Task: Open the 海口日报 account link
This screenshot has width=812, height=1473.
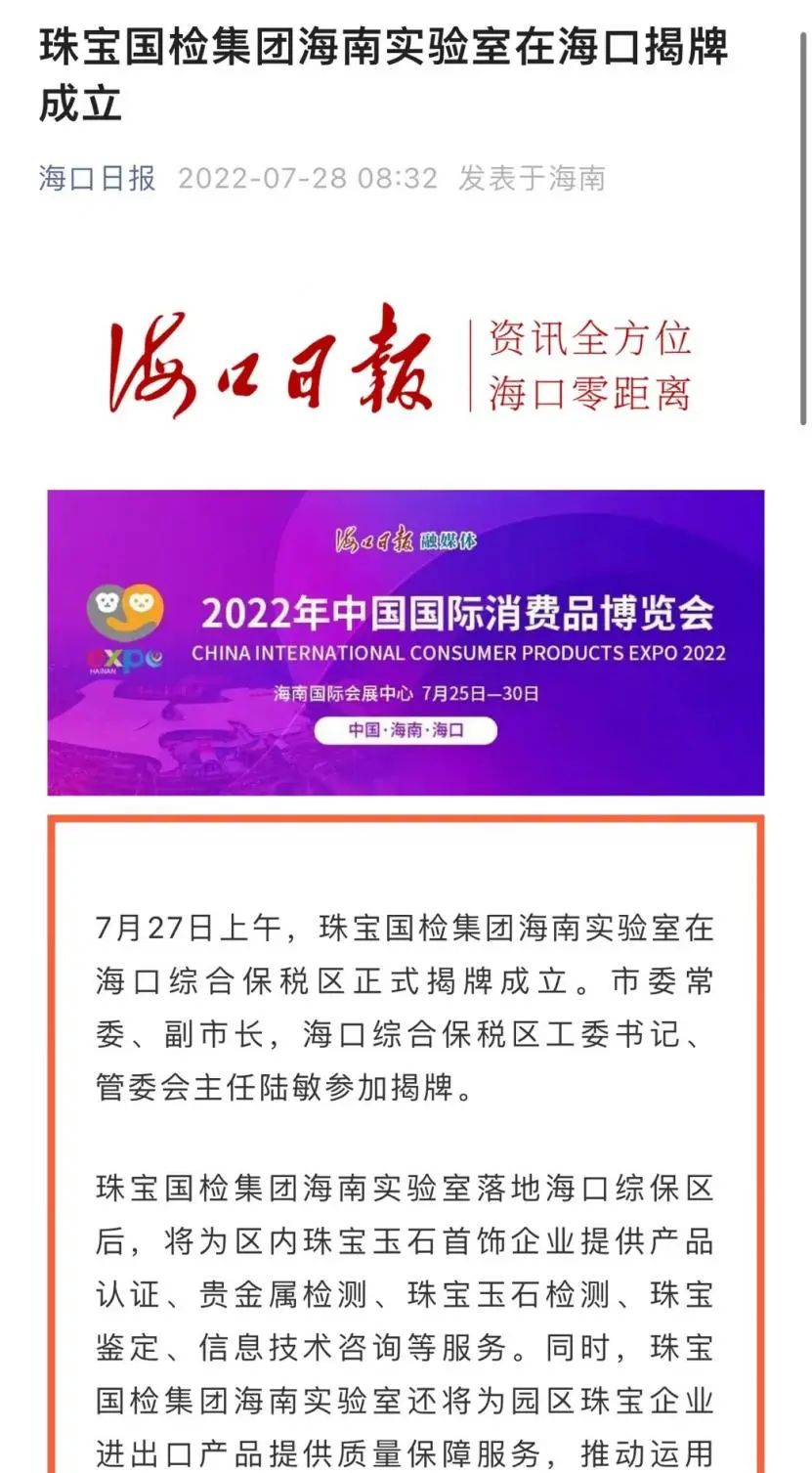Action: coord(97,178)
